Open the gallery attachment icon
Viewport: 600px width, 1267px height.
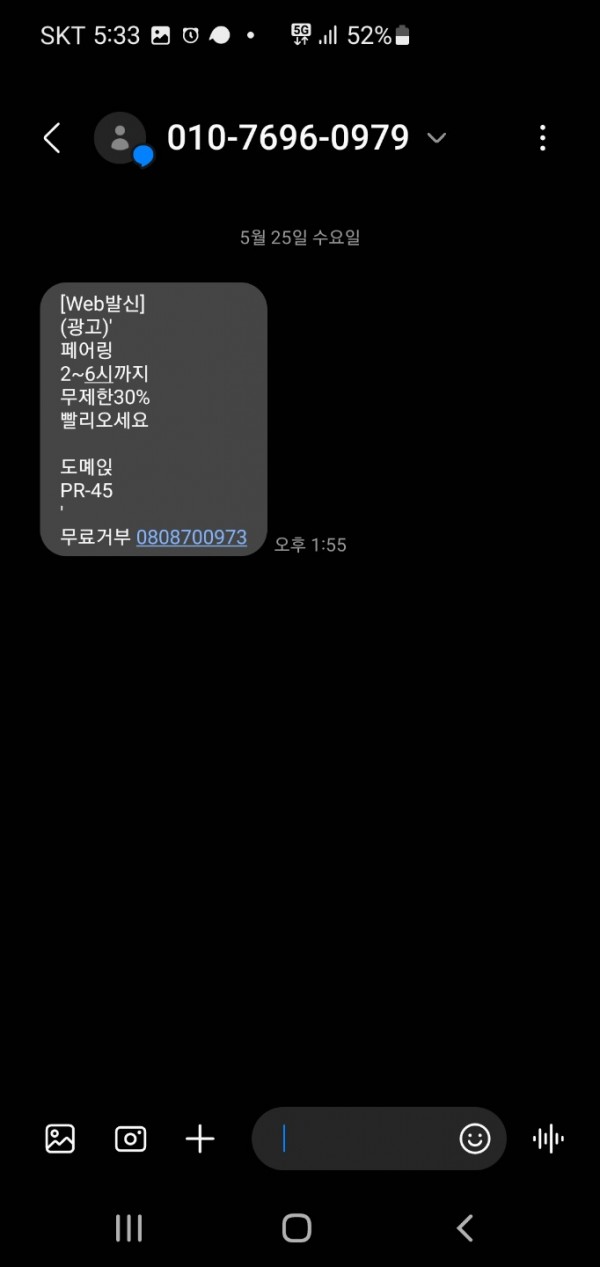[x=60, y=1138]
